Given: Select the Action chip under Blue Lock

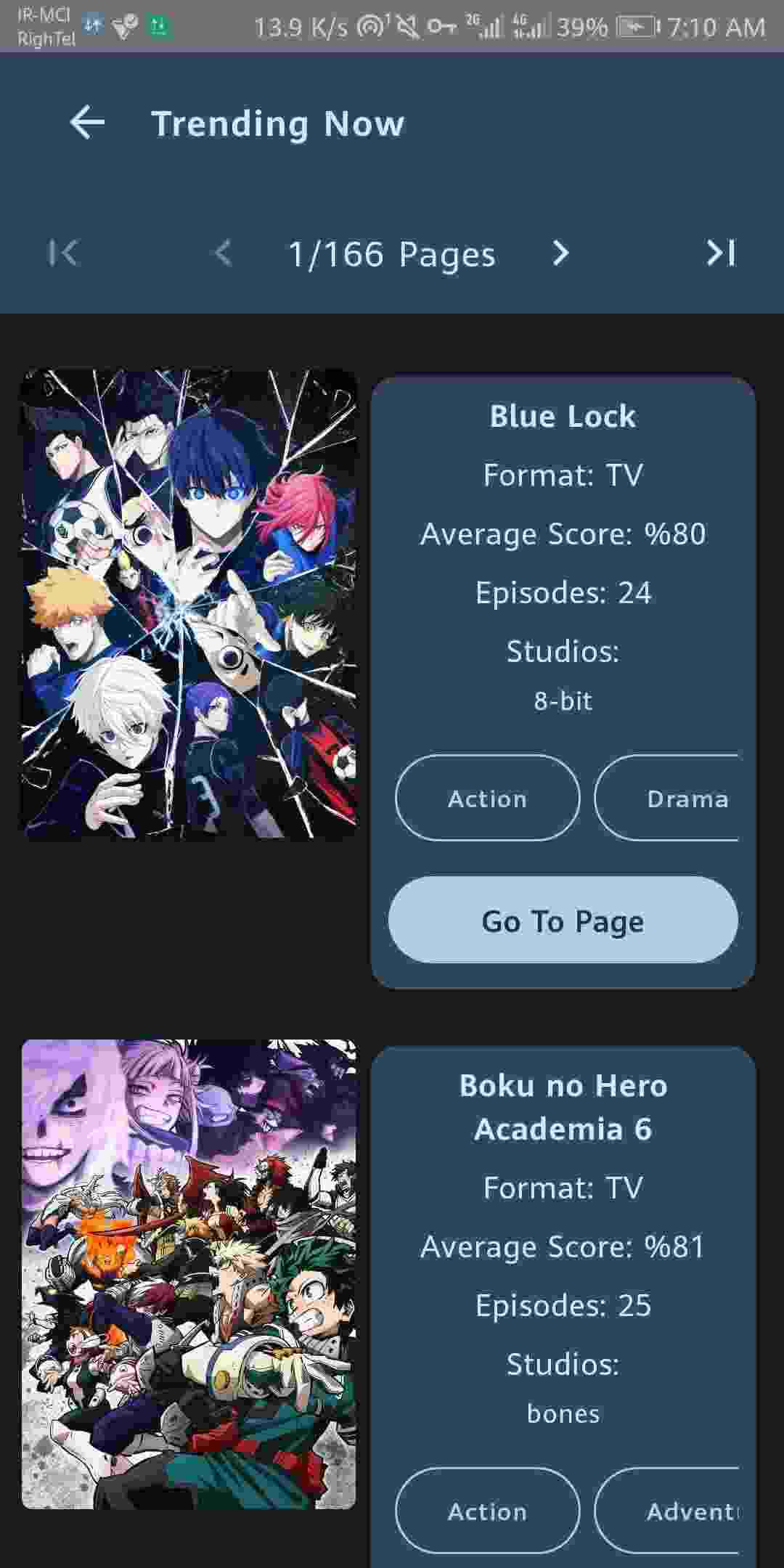Looking at the screenshot, I should point(487,799).
